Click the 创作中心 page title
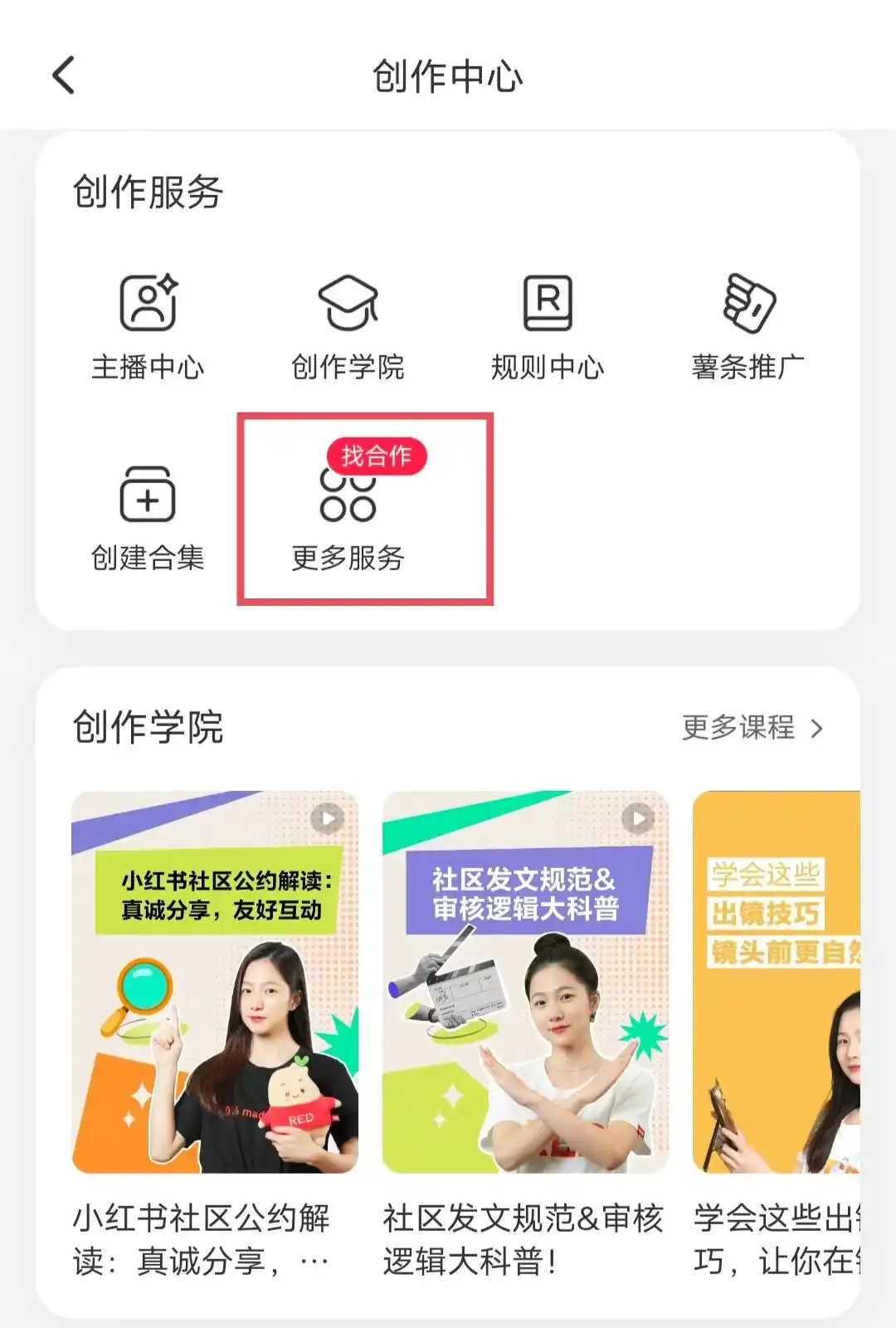The height and width of the screenshot is (1328, 896). click(x=448, y=75)
